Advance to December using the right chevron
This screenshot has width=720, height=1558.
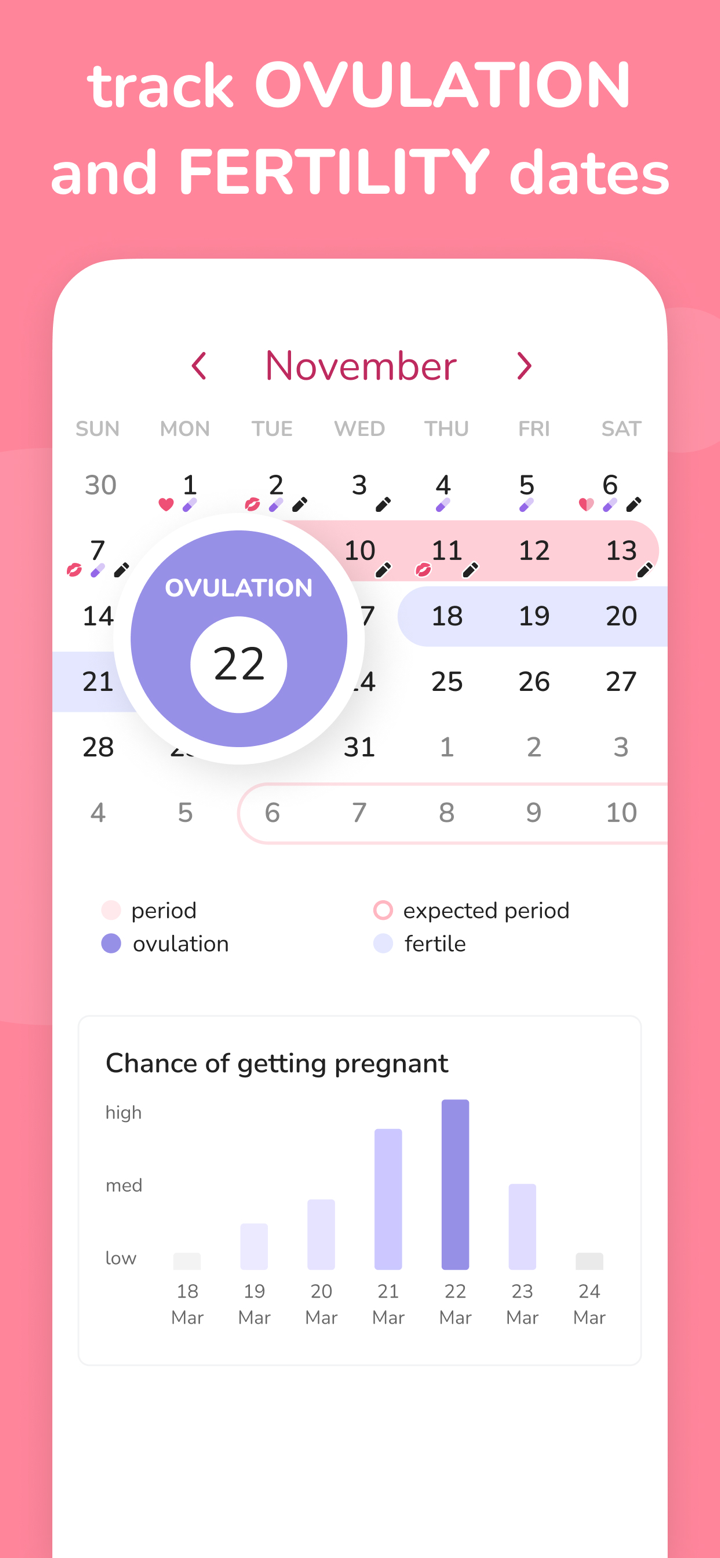coord(524,366)
